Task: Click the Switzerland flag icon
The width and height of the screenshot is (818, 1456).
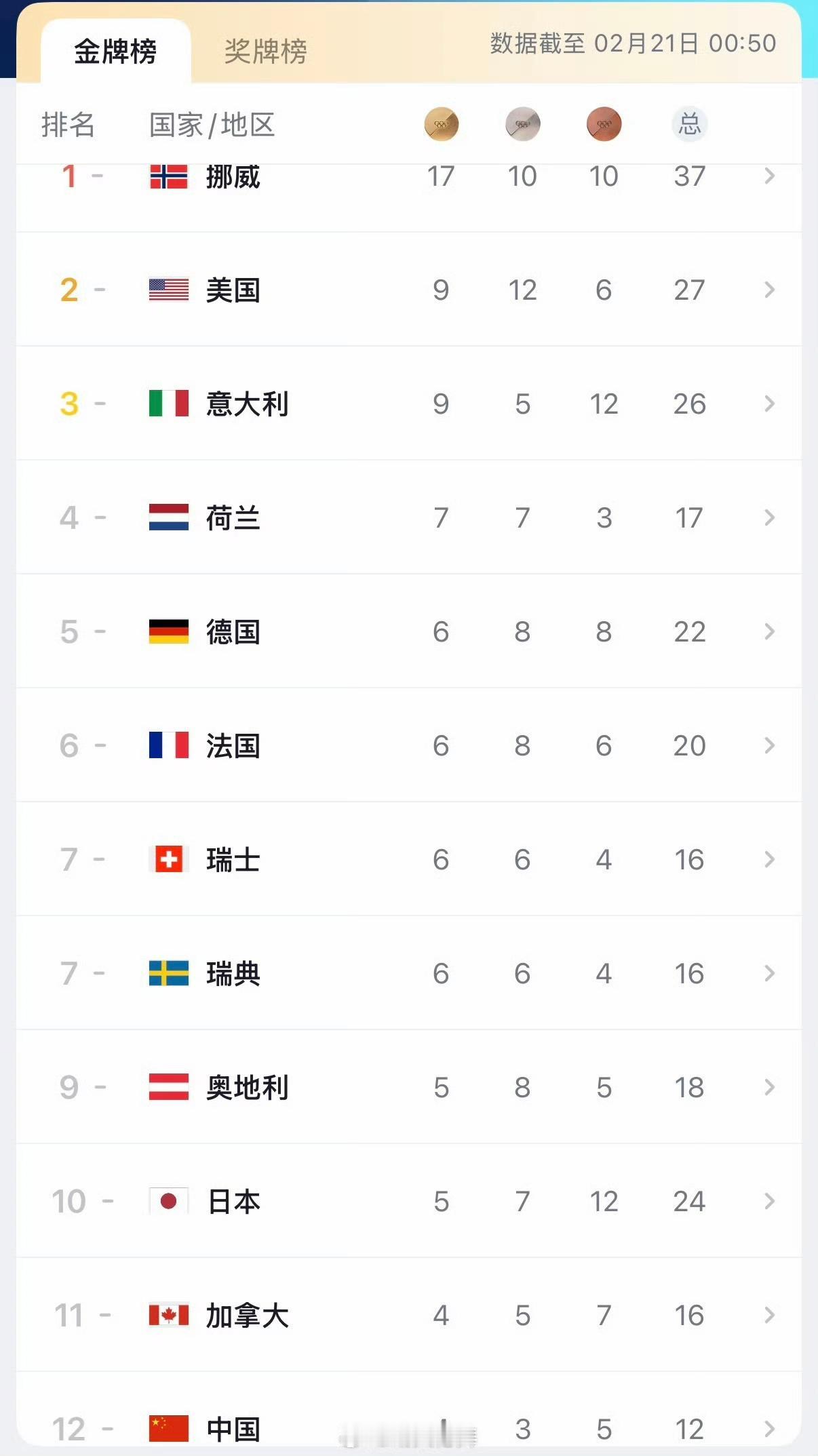Action: [x=170, y=859]
